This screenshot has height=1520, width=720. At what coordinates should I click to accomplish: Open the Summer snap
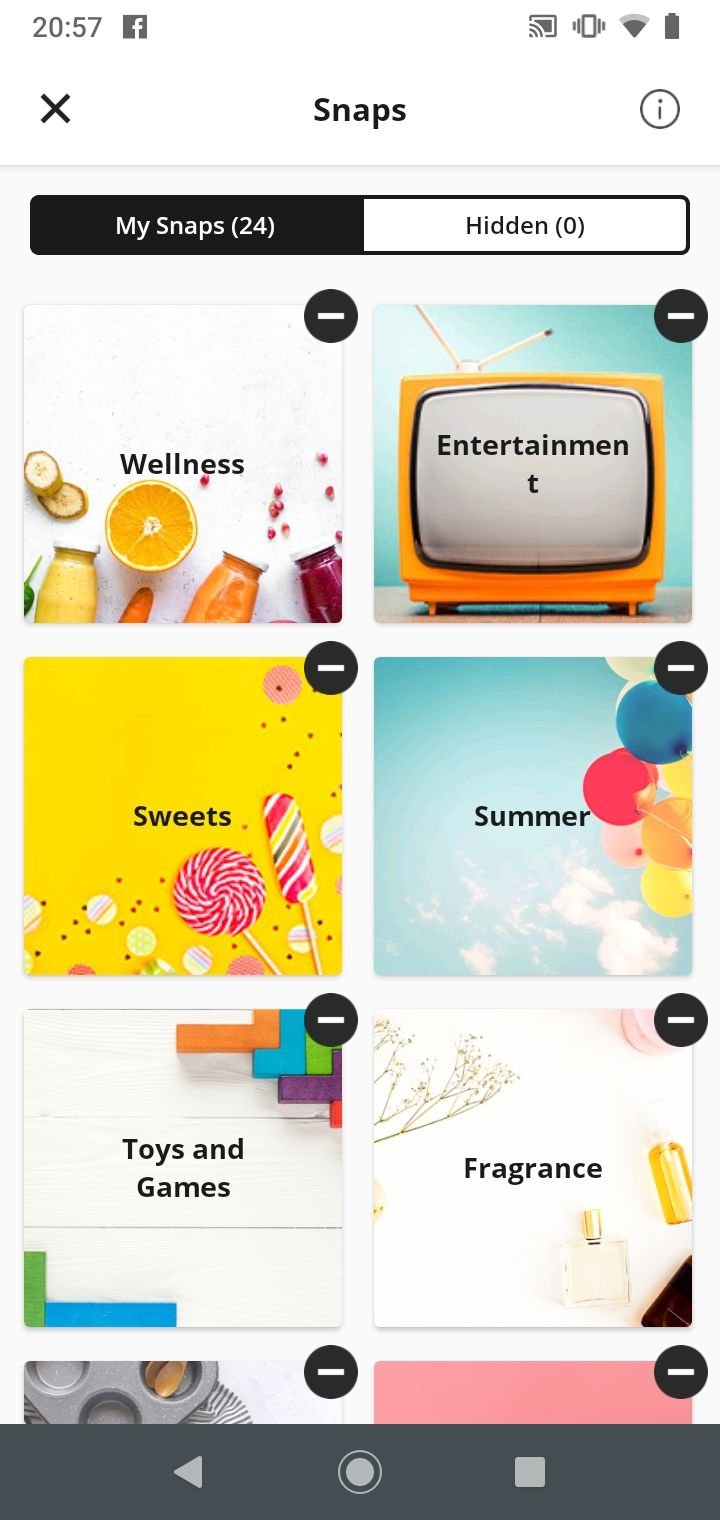tap(533, 816)
